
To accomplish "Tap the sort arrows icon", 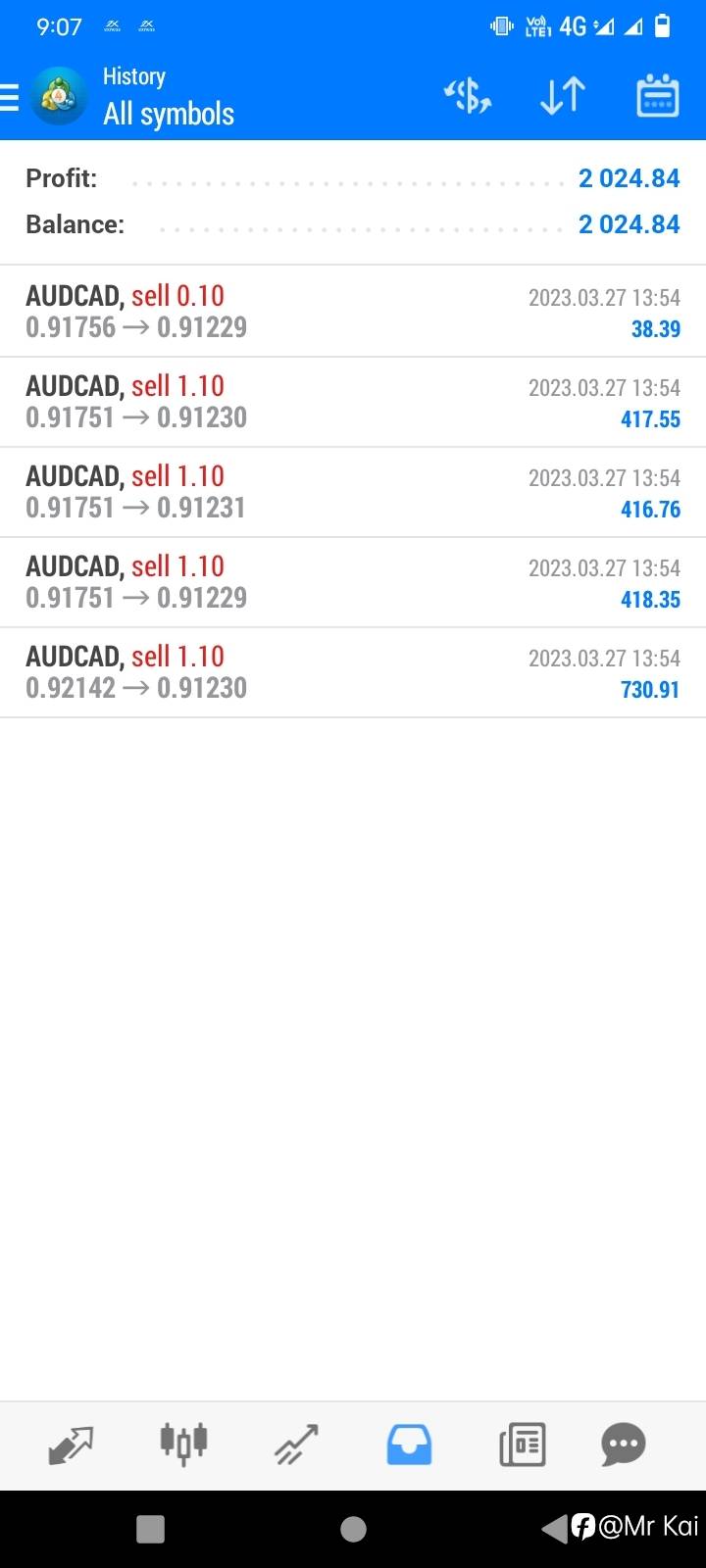I will click(563, 96).
